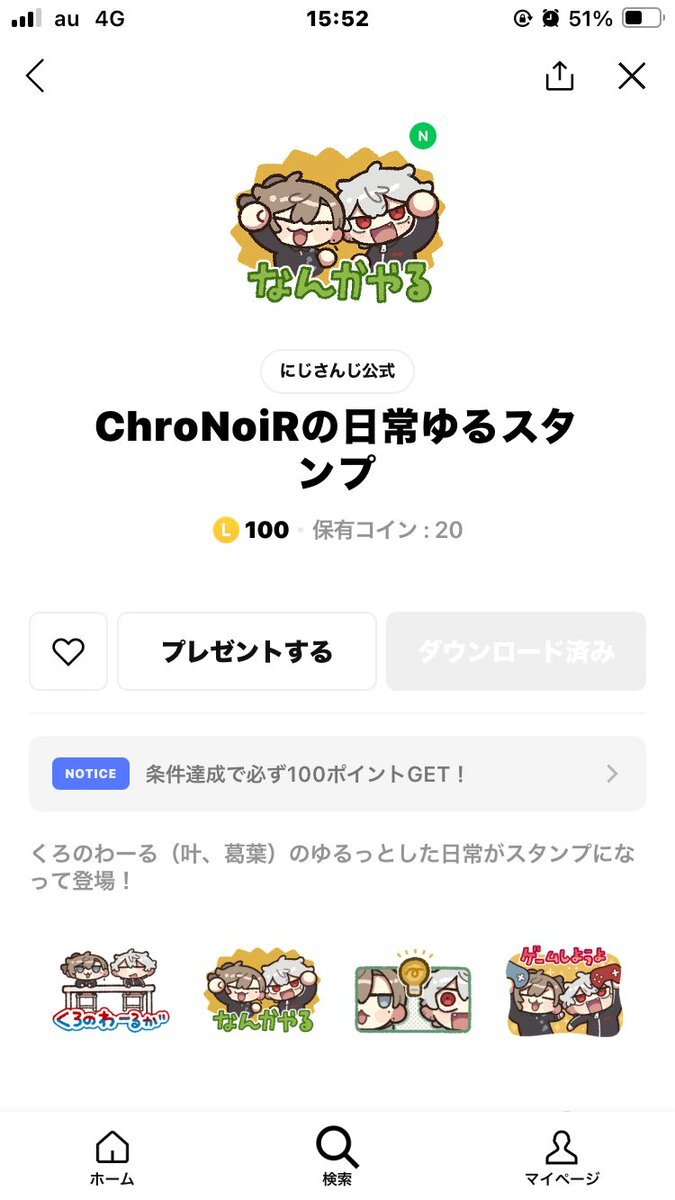
Task: Open the マイページ tab
Action: pos(562,1158)
